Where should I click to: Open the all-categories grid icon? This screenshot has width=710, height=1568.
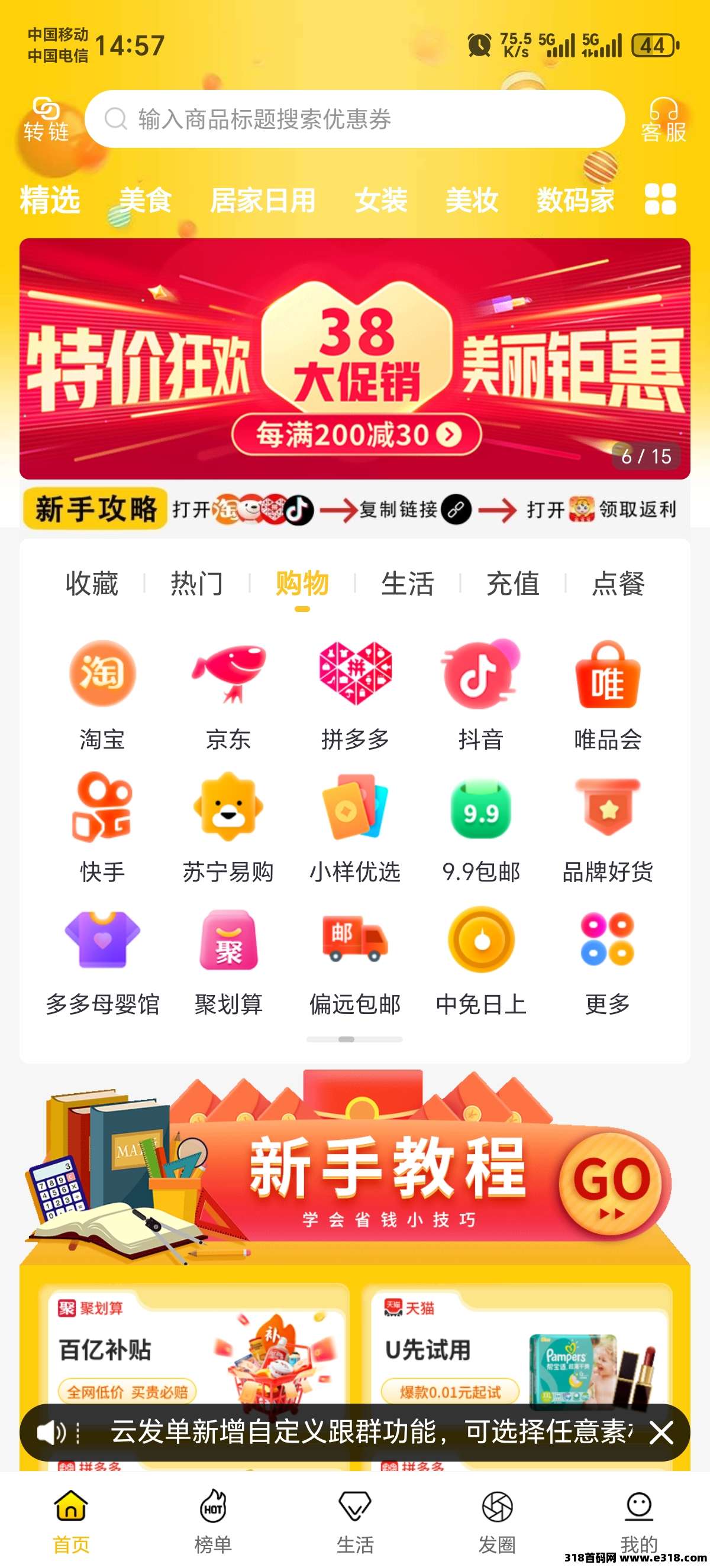[x=660, y=199]
